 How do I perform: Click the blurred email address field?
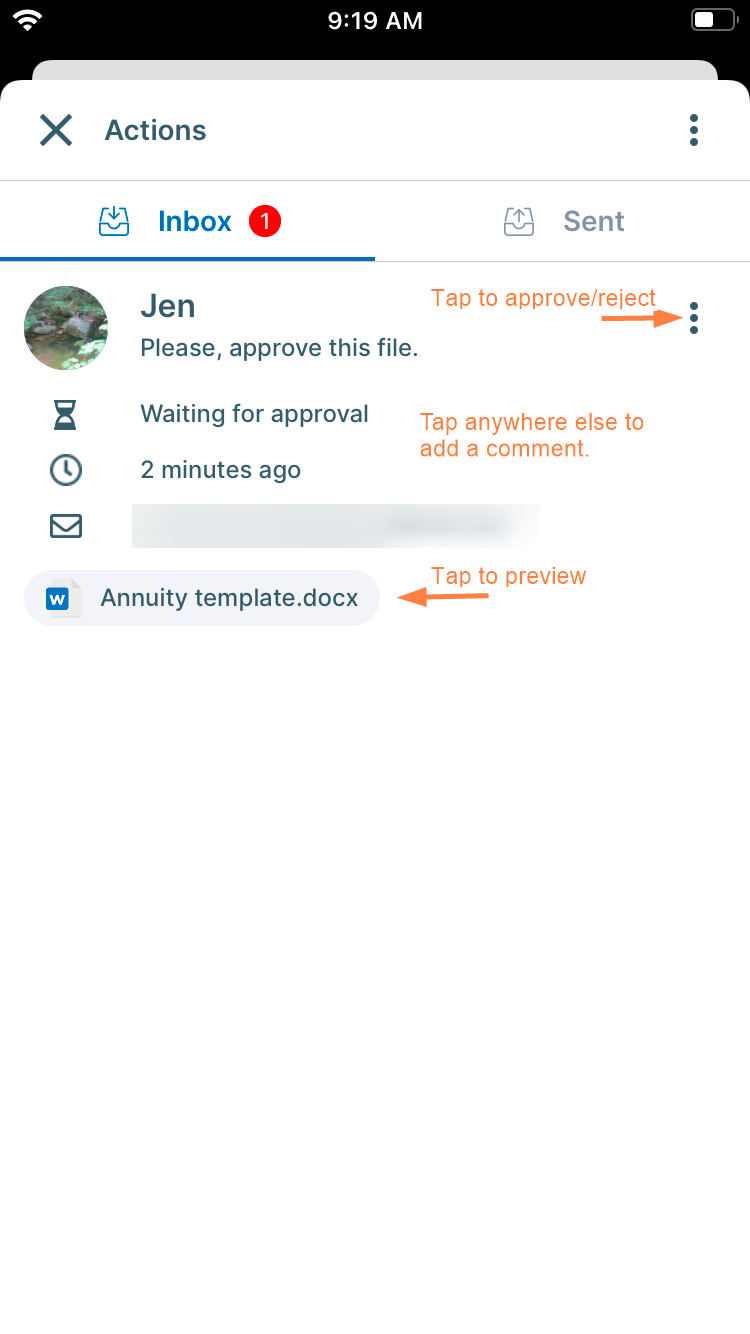[x=336, y=525]
